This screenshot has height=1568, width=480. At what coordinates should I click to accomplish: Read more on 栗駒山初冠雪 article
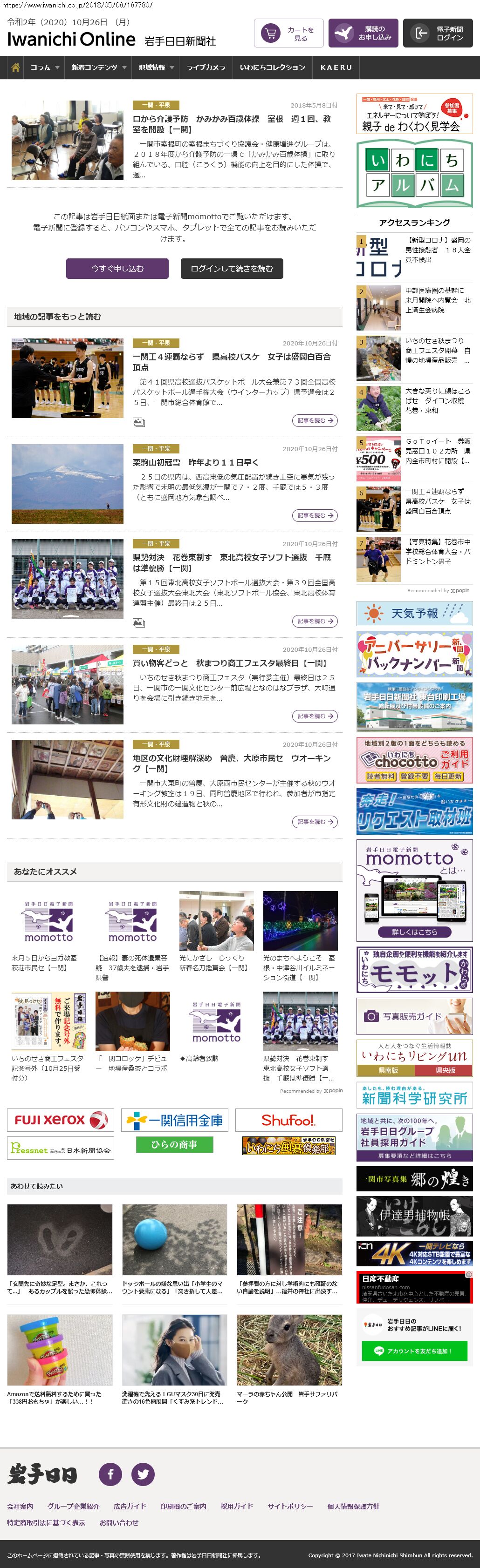(314, 515)
